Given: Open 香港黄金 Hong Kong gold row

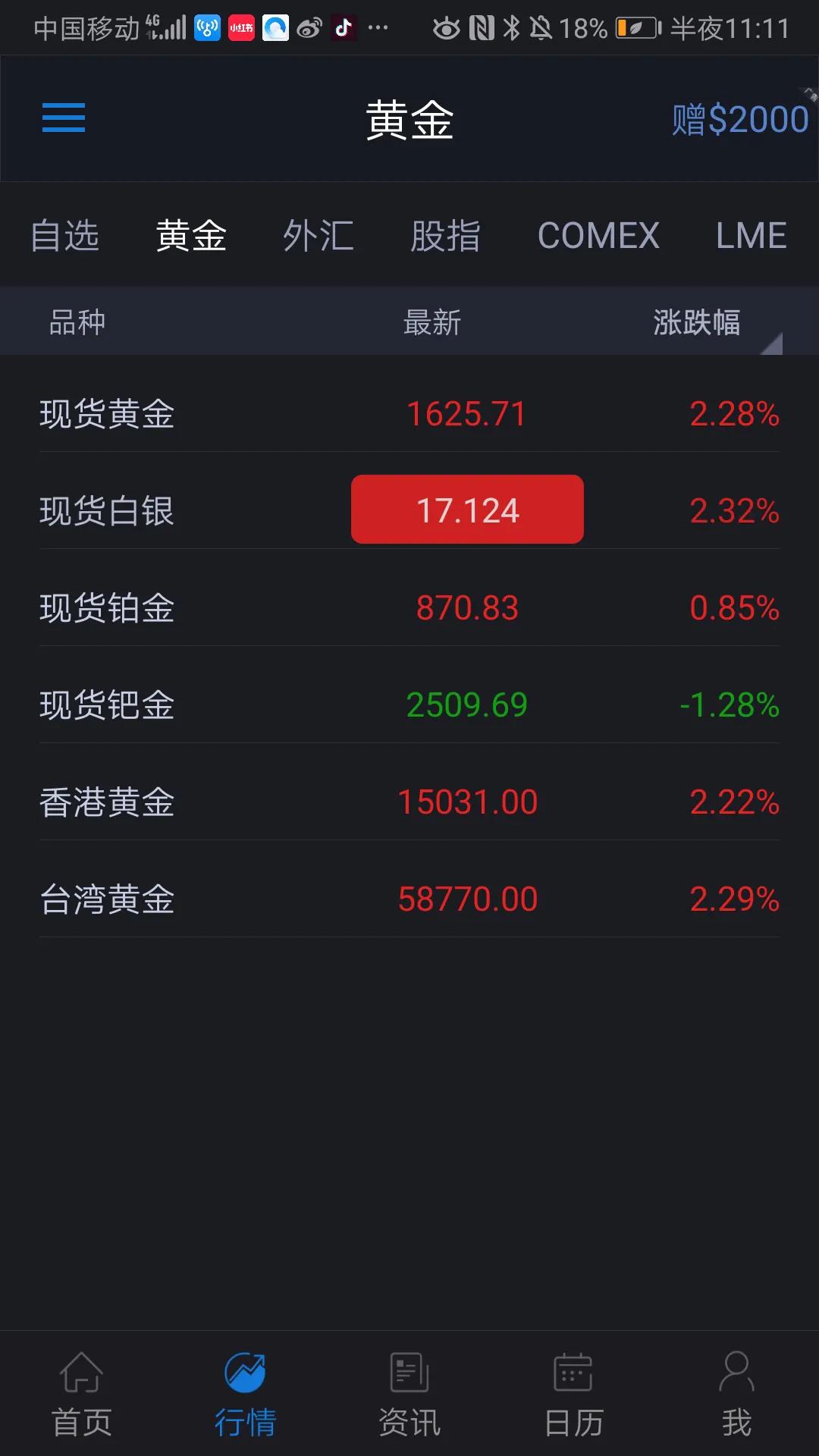Looking at the screenshot, I should click(409, 802).
